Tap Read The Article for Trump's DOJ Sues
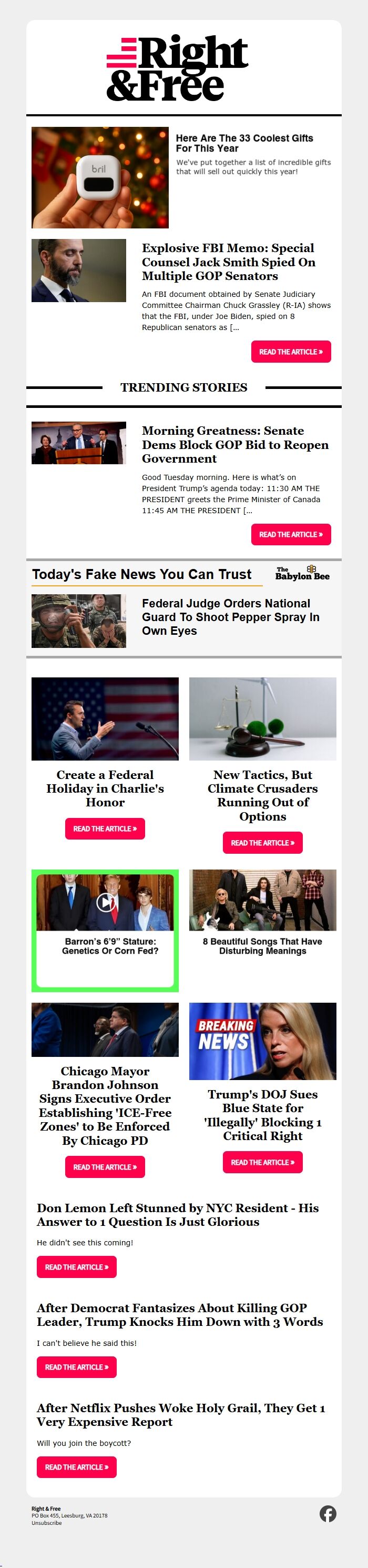Screen dimensions: 368x1568 pos(262,1162)
